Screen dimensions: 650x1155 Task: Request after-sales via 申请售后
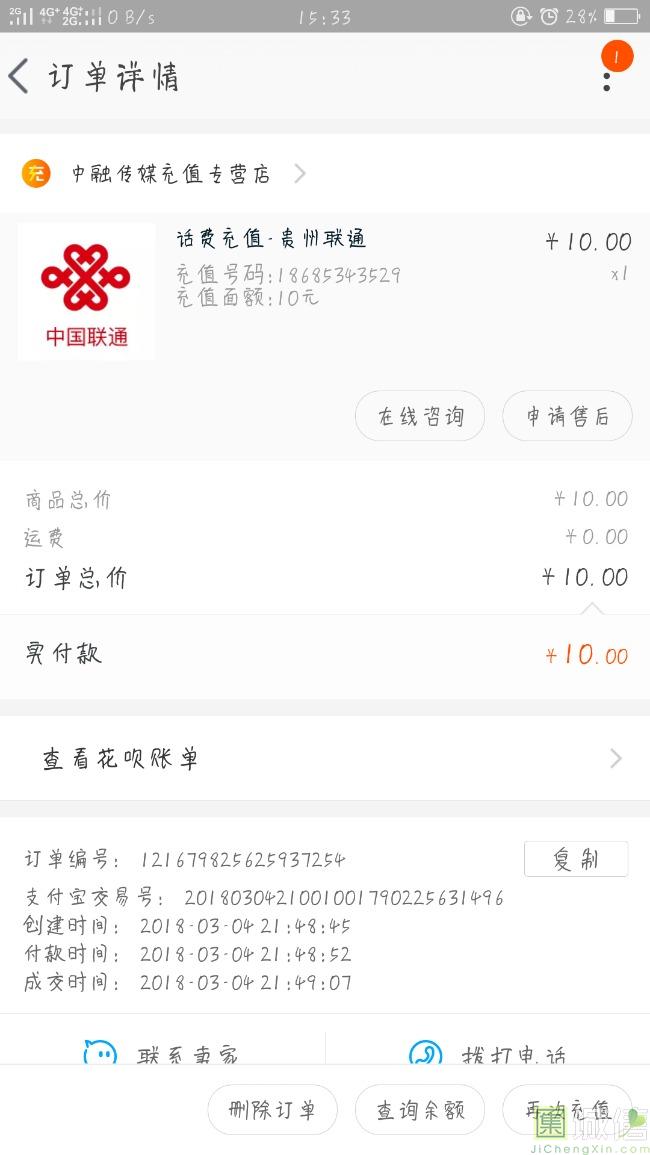567,416
